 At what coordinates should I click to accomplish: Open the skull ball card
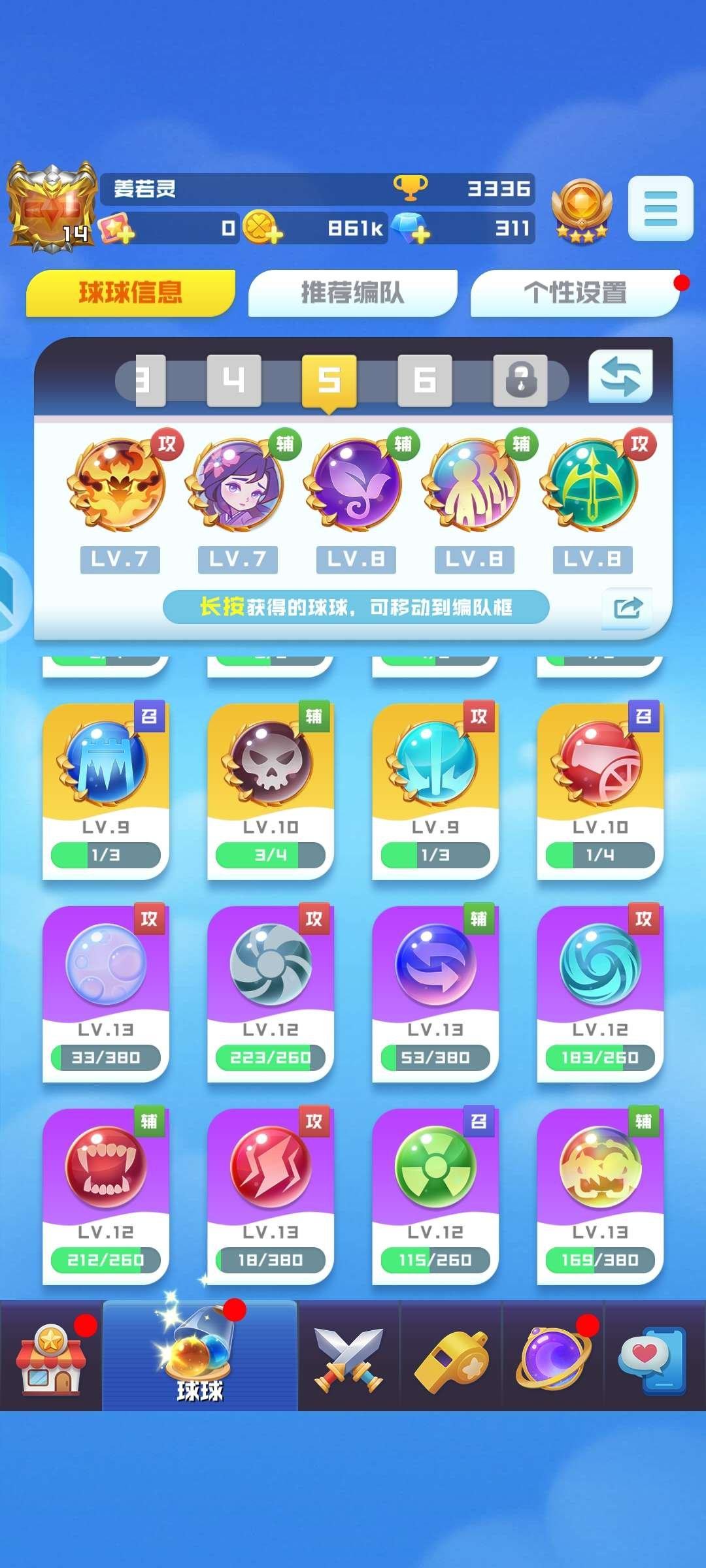270,791
